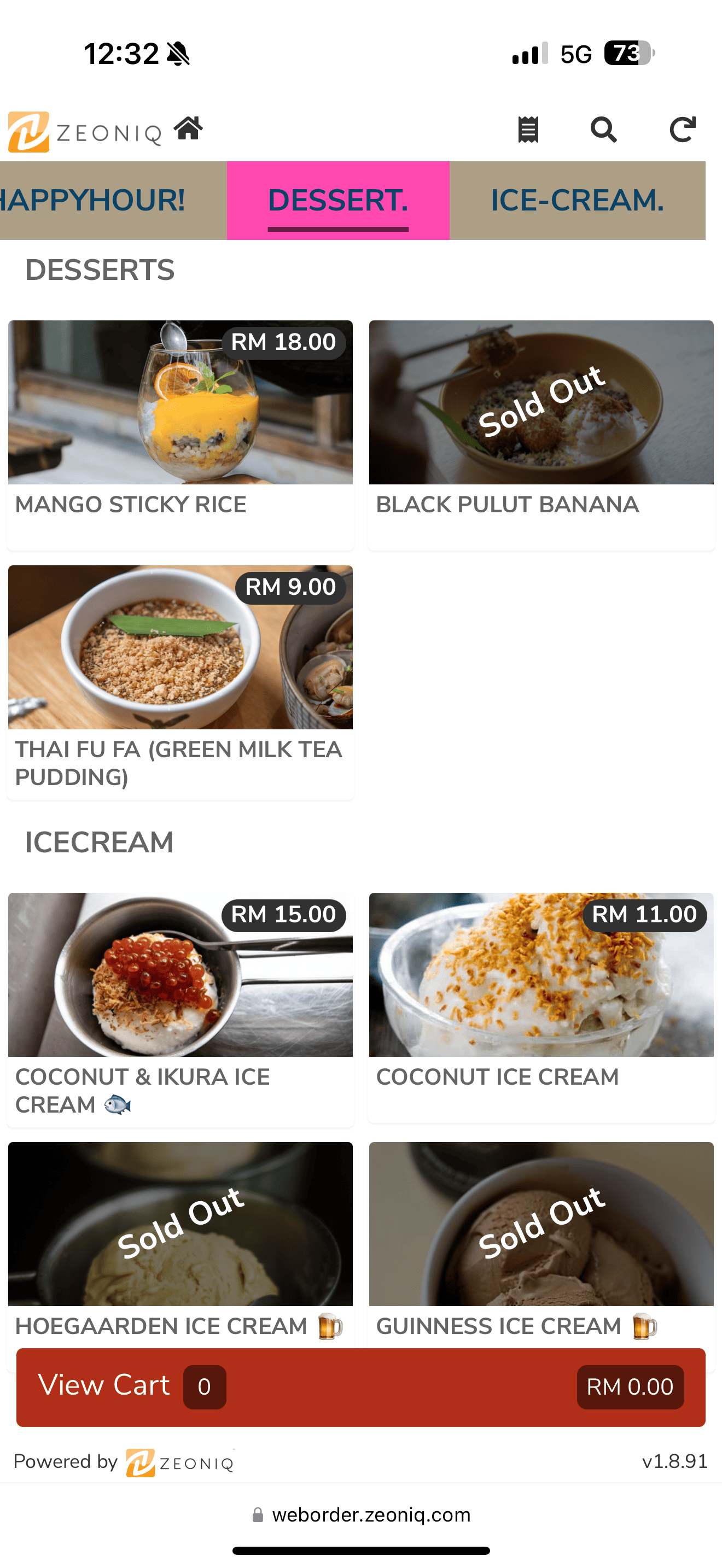
Task: Select the DESSERT. tab
Action: 339,200
